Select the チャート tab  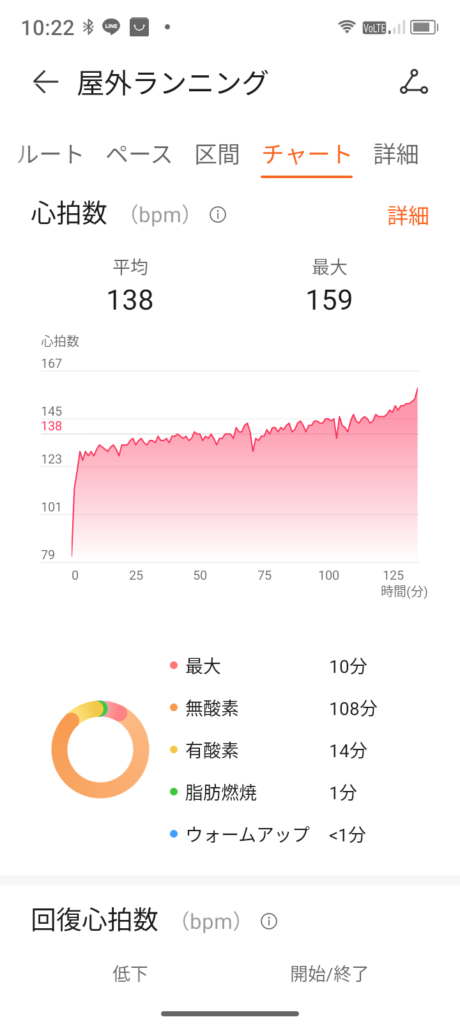click(306, 155)
